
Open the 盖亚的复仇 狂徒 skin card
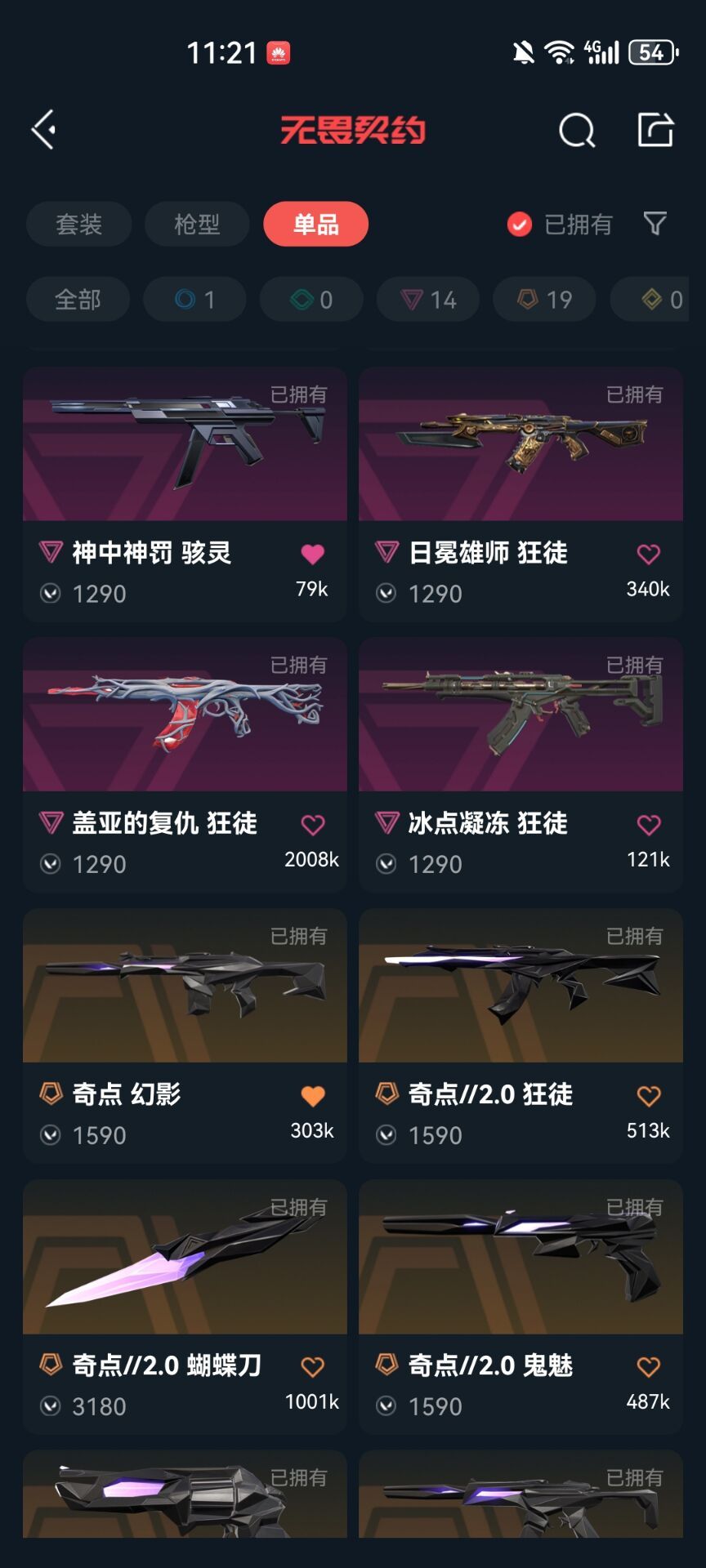[185, 765]
